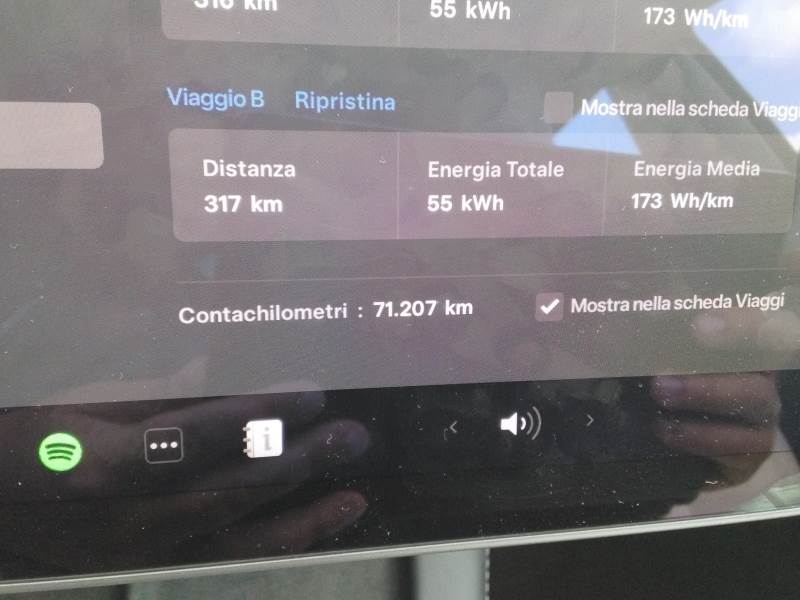Viewport: 800px width, 600px height.
Task: Tap Ripristina to reset Viaggio B
Action: (344, 101)
